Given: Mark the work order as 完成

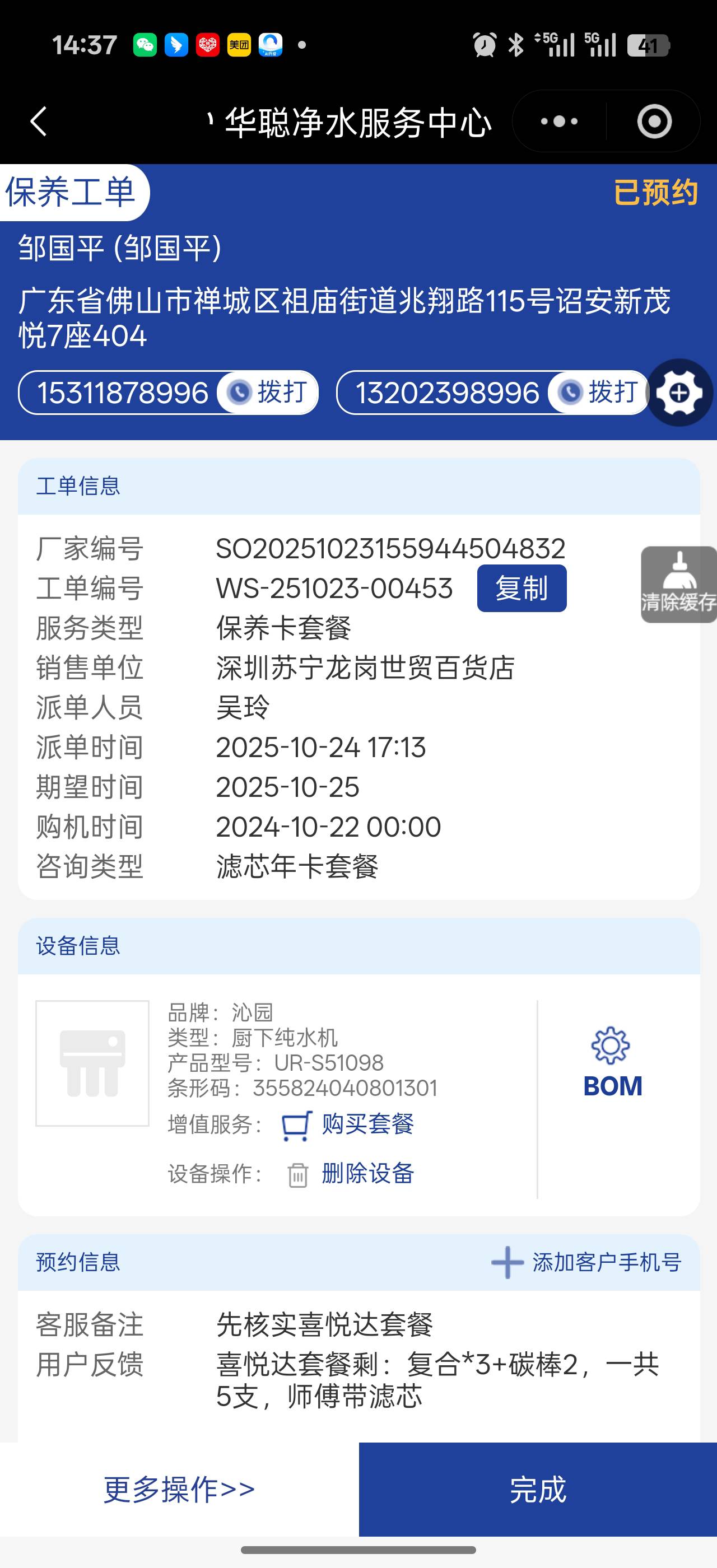Looking at the screenshot, I should [x=537, y=1489].
